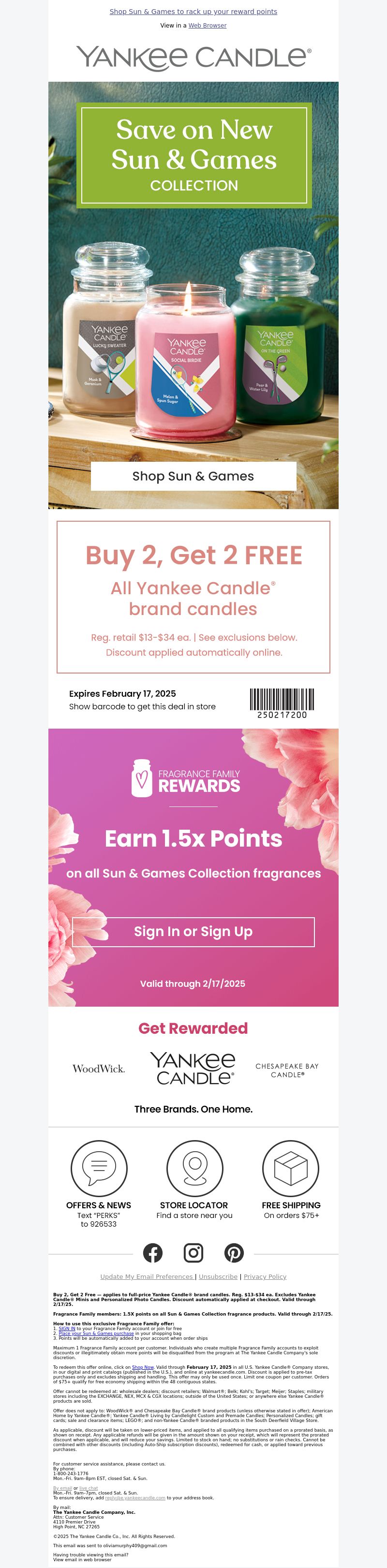
Task: Open the Store Locator pin icon
Action: [194, 1168]
